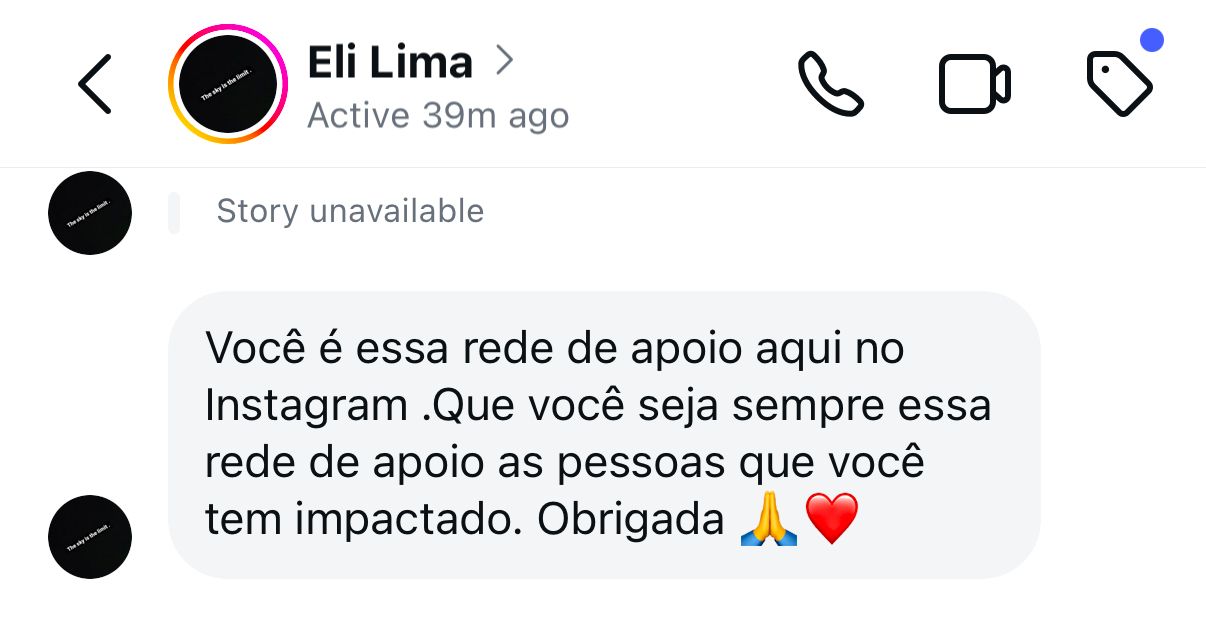The image size is (1206, 625).
Task: Open Eli Lima's chat details
Action: point(410,64)
